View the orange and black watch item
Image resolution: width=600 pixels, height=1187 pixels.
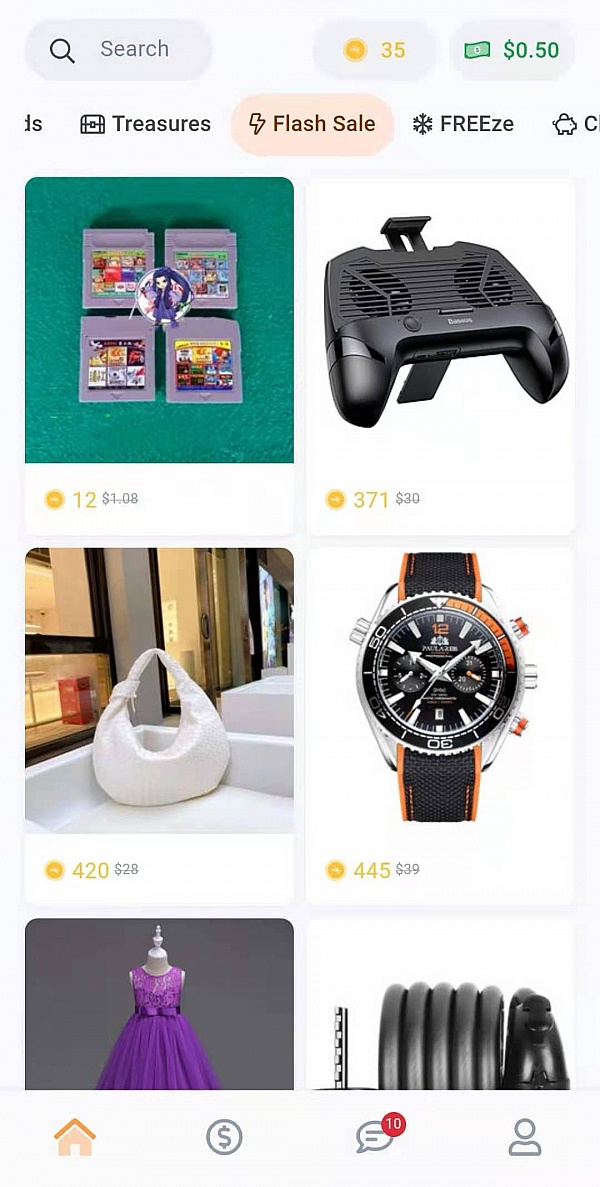(440, 690)
